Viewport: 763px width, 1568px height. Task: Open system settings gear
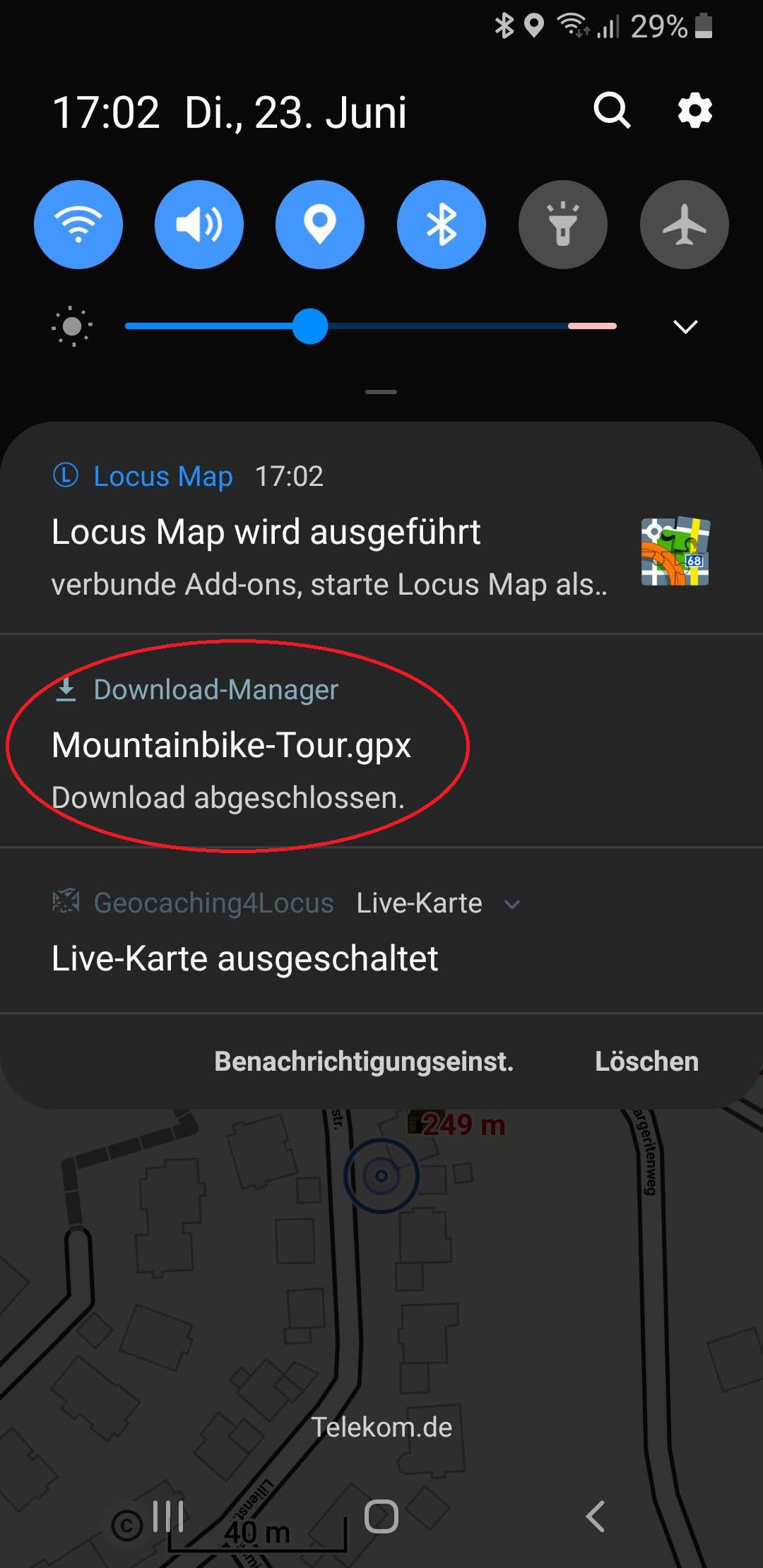694,111
